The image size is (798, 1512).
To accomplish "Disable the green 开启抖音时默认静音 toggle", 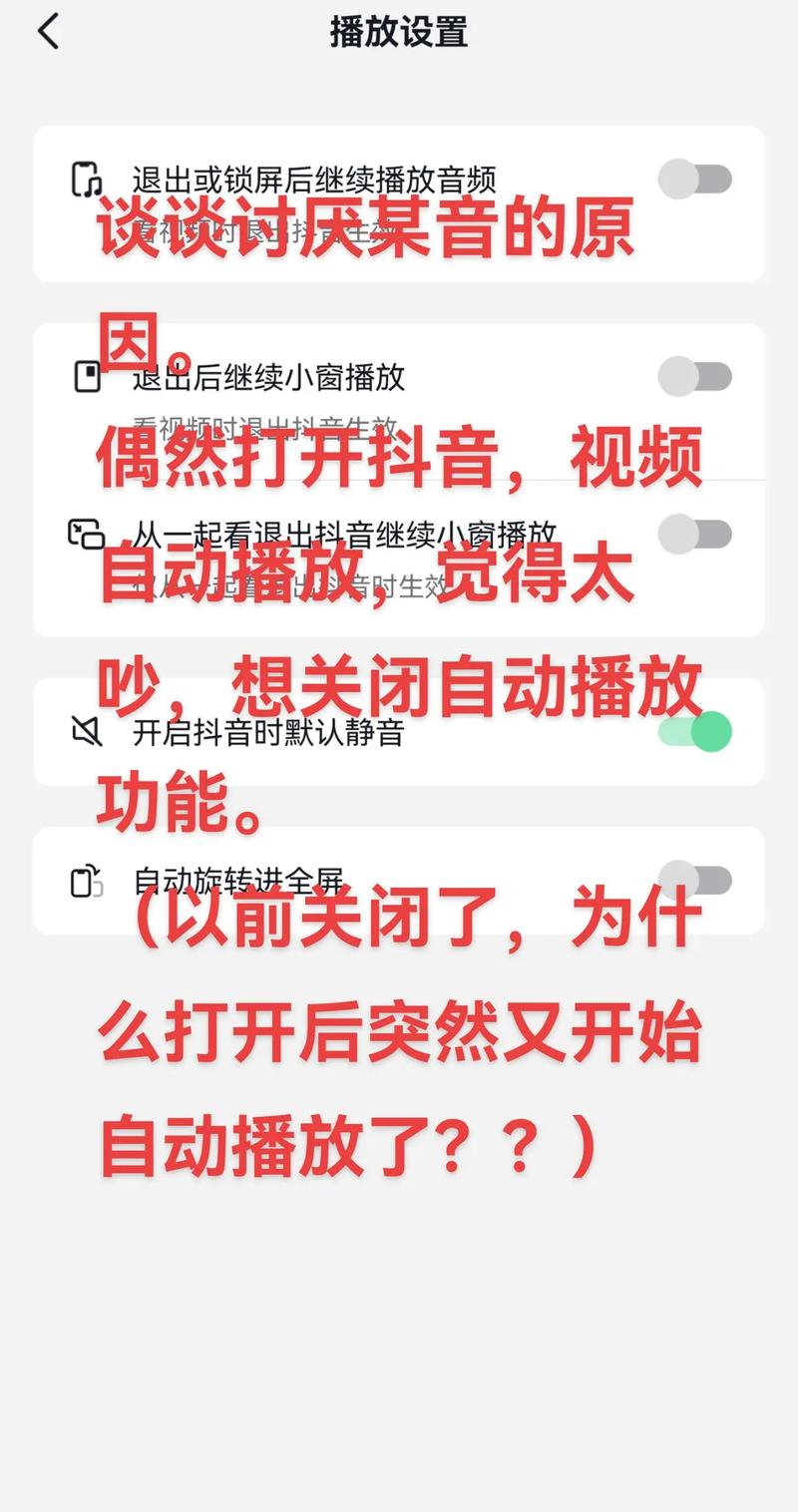I will [x=695, y=731].
